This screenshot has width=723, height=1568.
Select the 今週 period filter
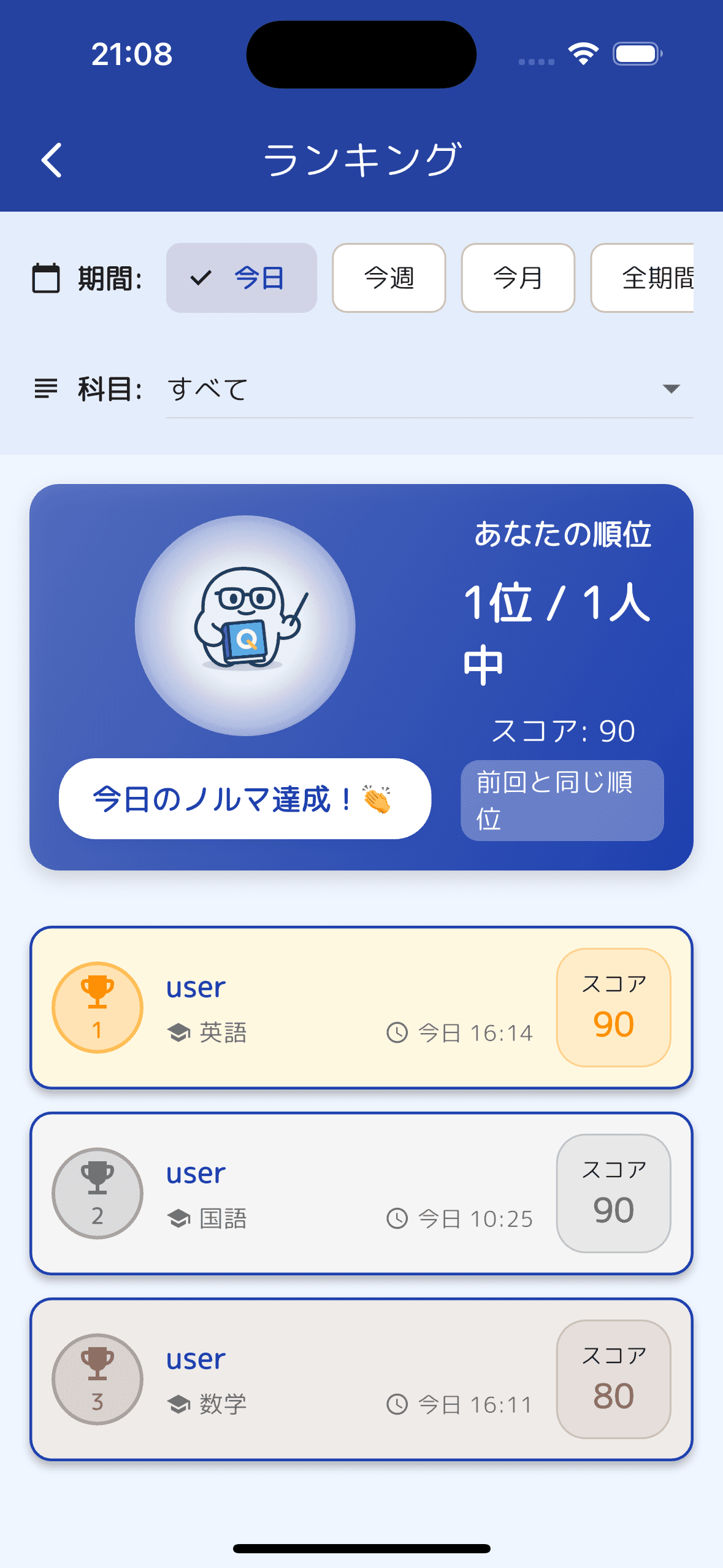[x=389, y=277]
